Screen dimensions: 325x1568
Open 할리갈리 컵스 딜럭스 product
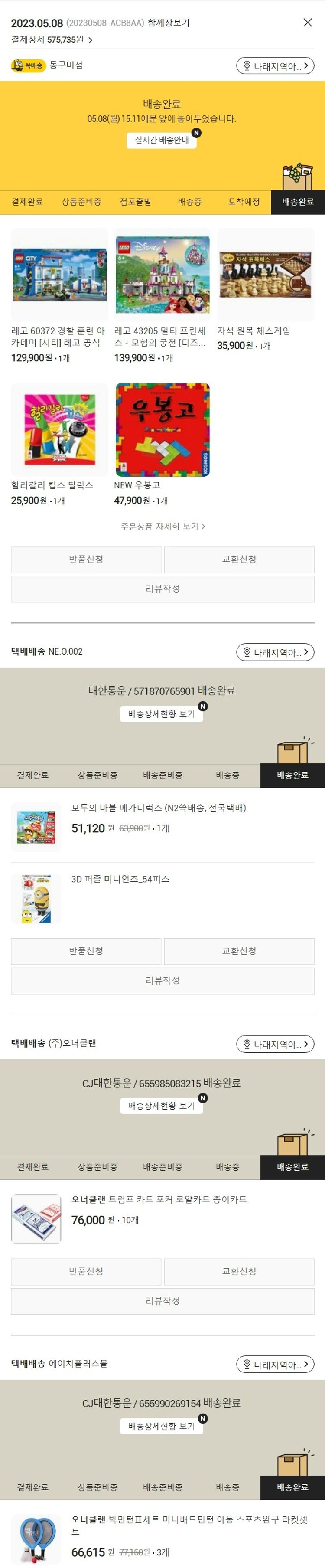click(59, 429)
